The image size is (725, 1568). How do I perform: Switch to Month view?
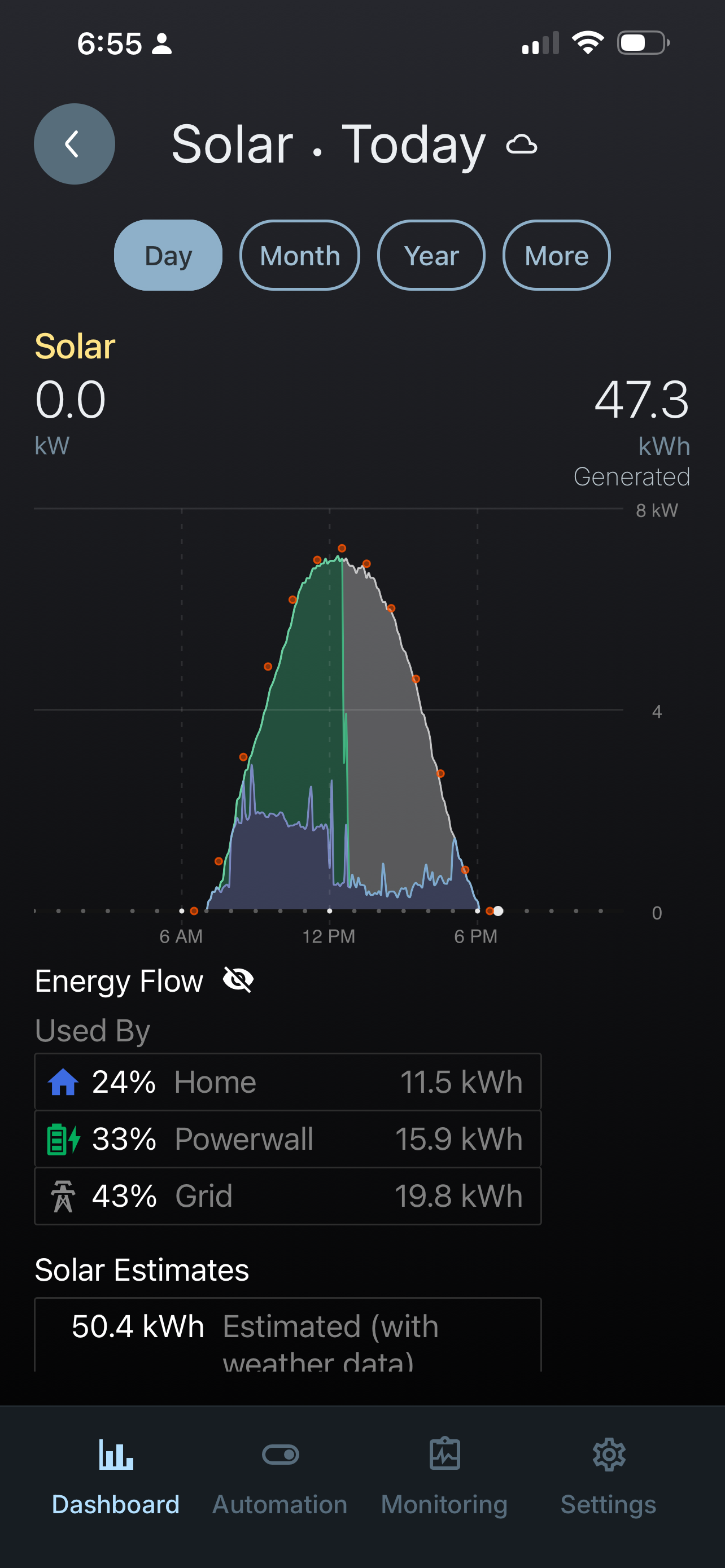[299, 255]
